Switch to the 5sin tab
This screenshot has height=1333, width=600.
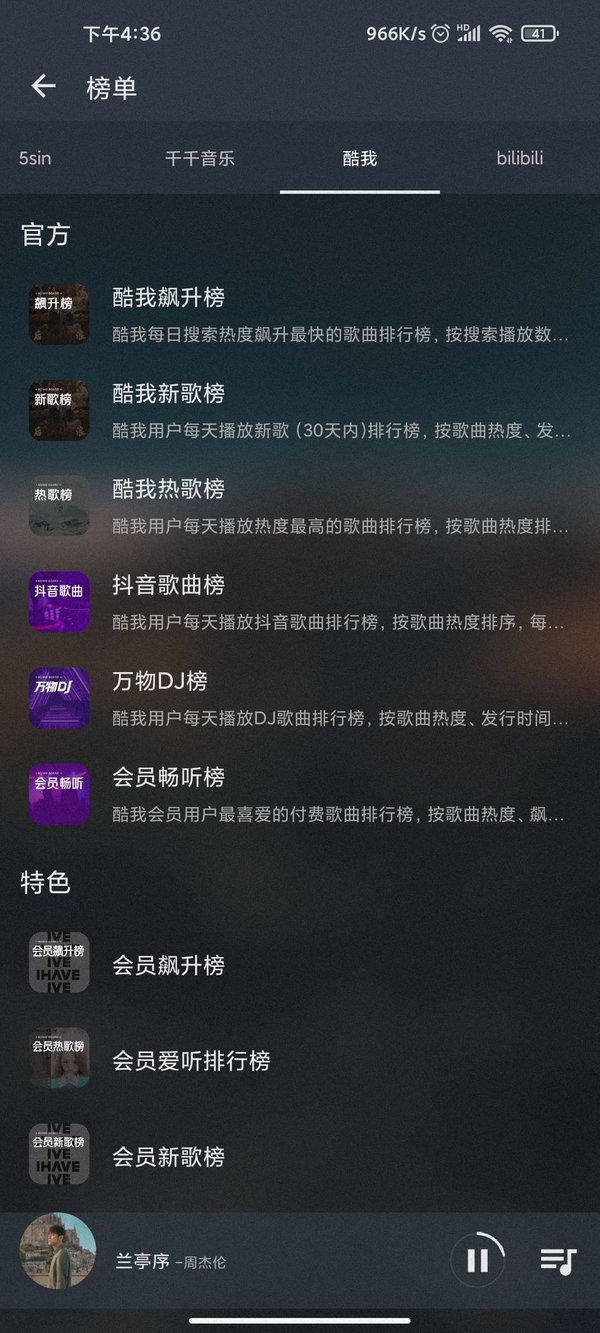click(35, 158)
